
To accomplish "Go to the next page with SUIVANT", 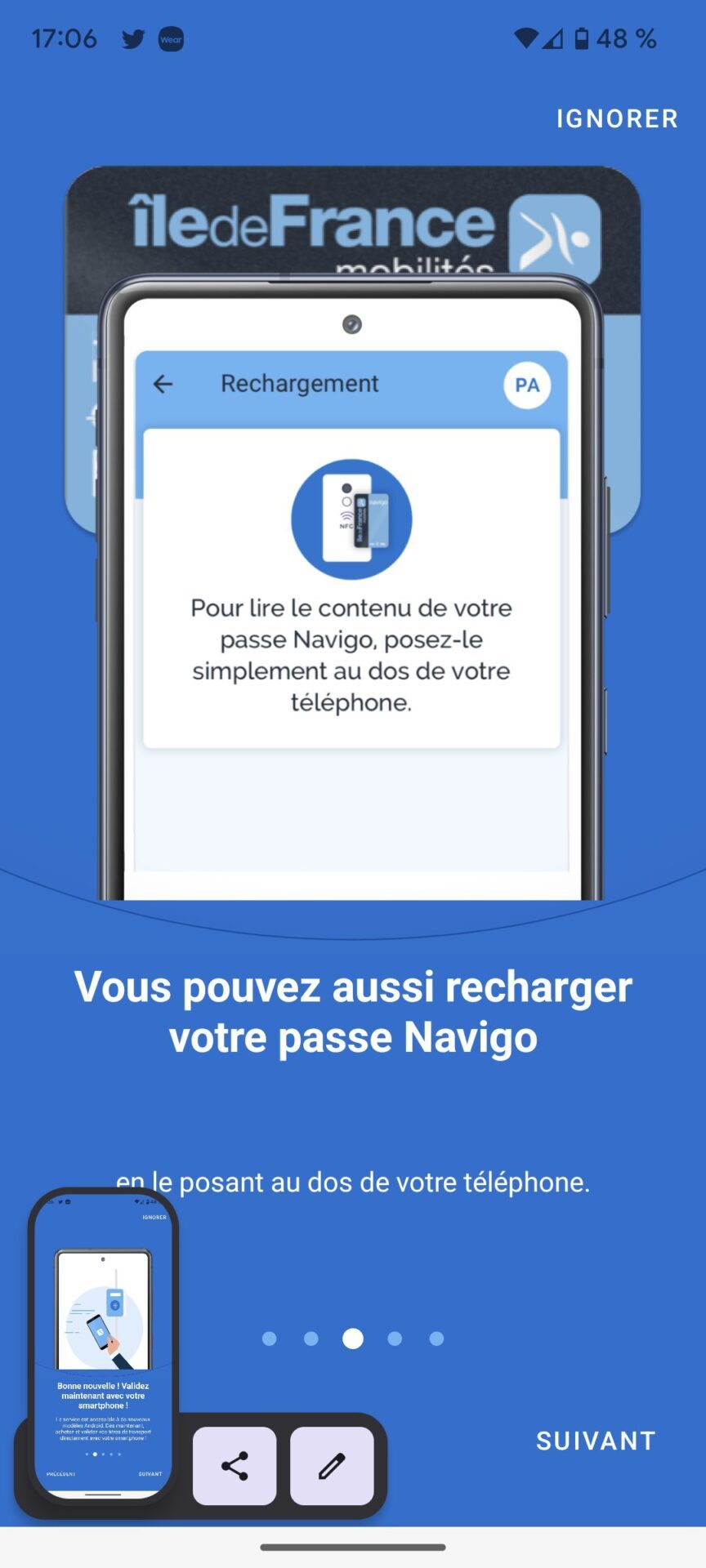I will [596, 1441].
